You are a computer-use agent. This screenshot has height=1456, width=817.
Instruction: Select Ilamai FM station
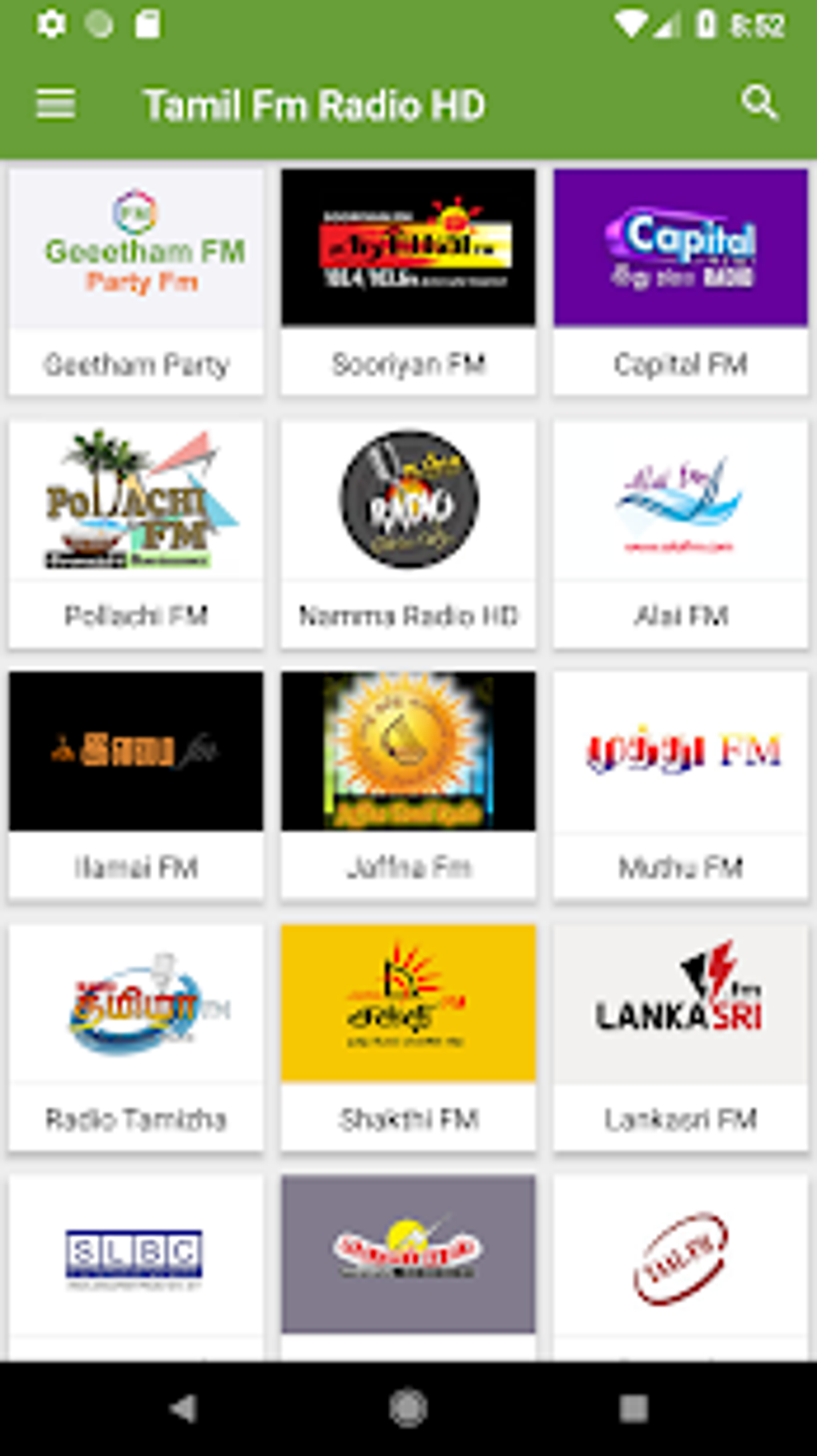coord(136,785)
